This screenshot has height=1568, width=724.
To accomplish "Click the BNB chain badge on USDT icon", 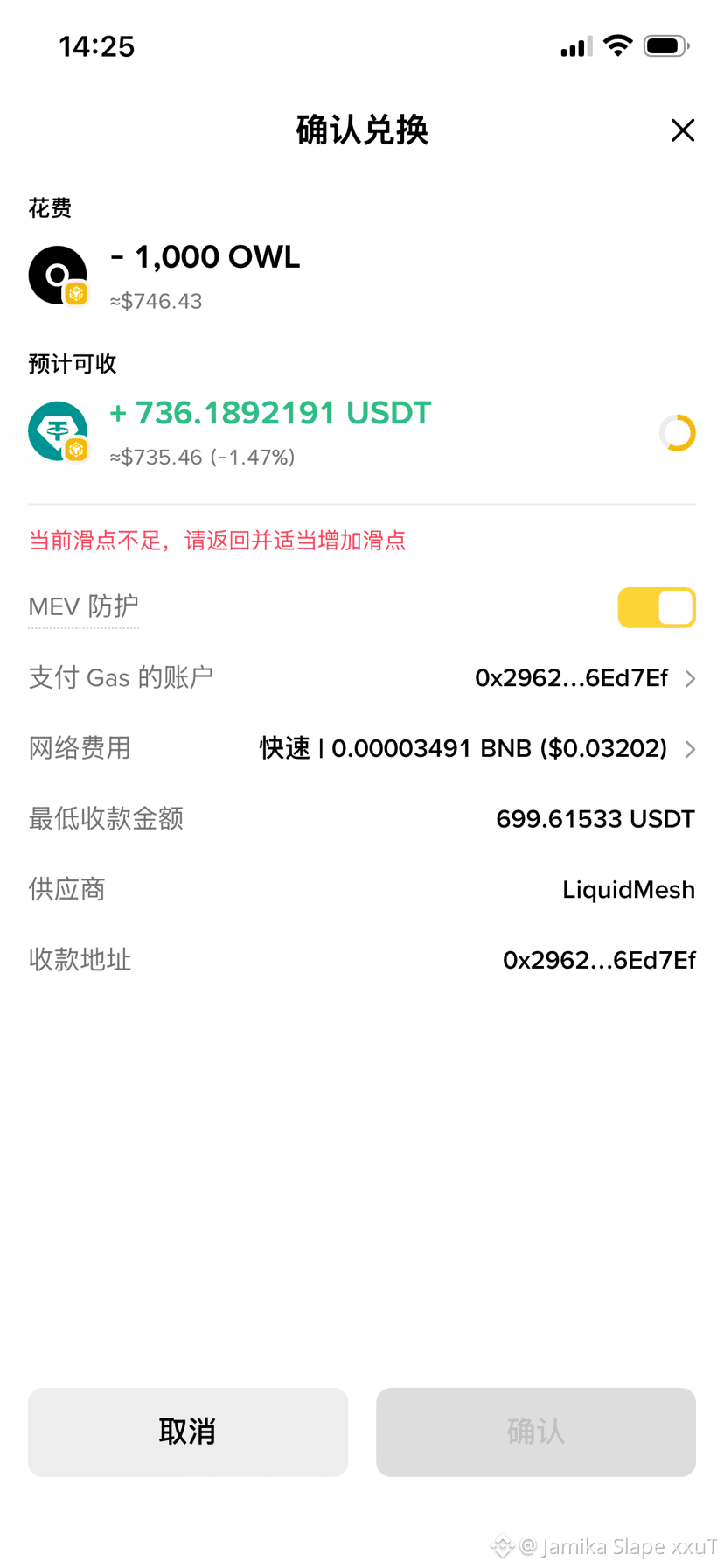I will click(77, 452).
